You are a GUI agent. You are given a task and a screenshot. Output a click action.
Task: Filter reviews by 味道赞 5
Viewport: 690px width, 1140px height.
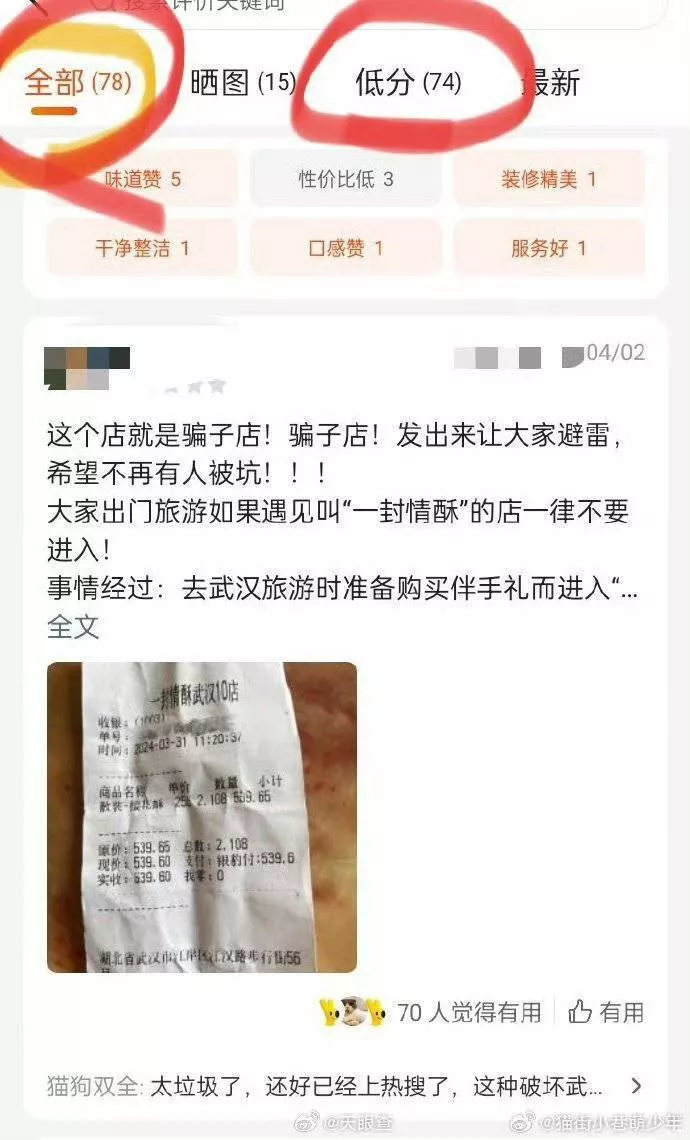(142, 179)
